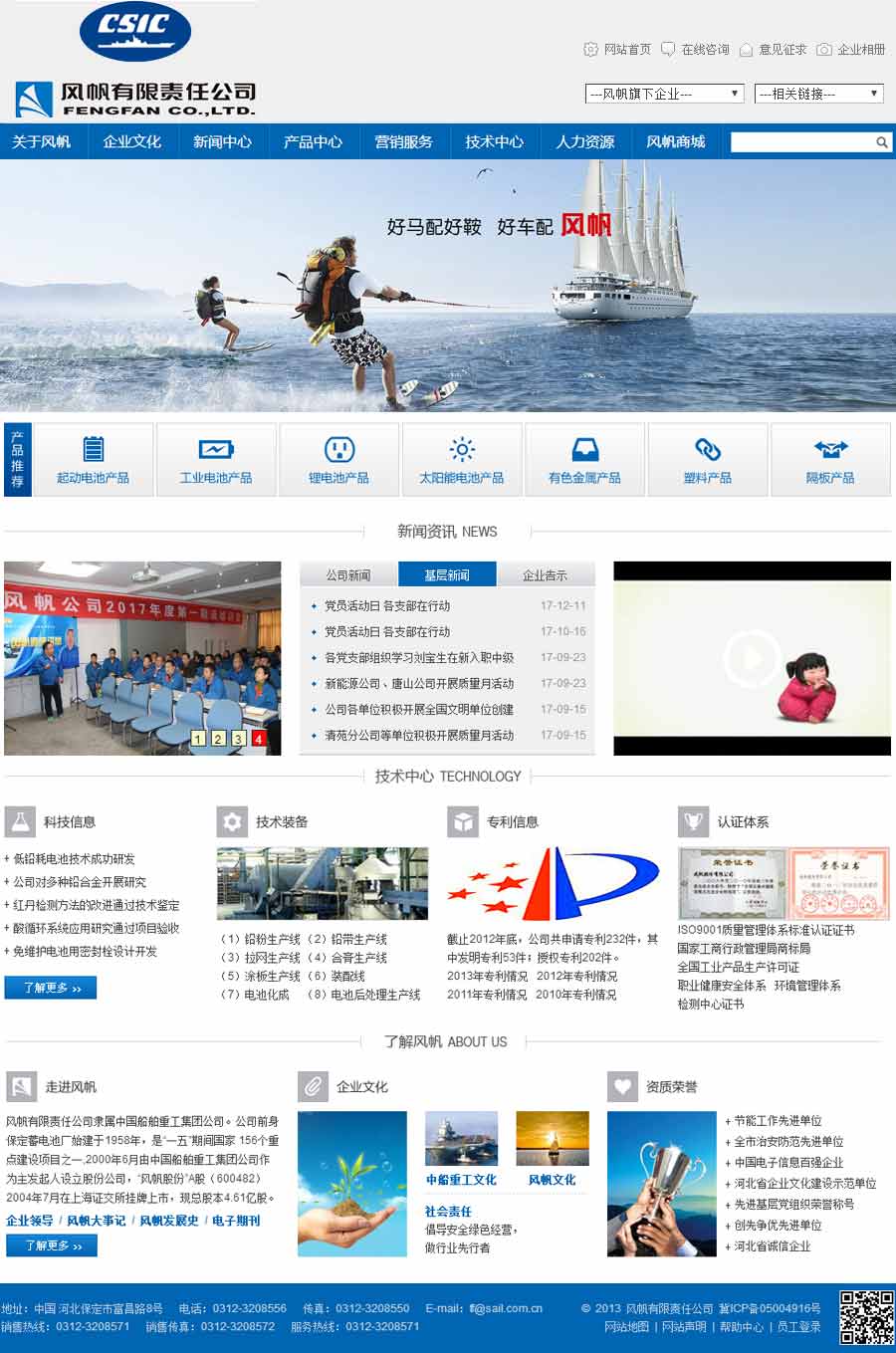This screenshot has width=896, height=1353.
Task: Tap the search magnifier icon
Action: click(881, 142)
